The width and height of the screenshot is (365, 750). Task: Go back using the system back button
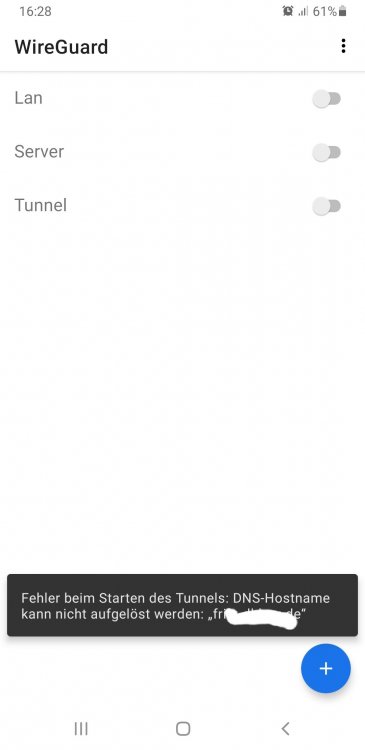click(x=285, y=728)
